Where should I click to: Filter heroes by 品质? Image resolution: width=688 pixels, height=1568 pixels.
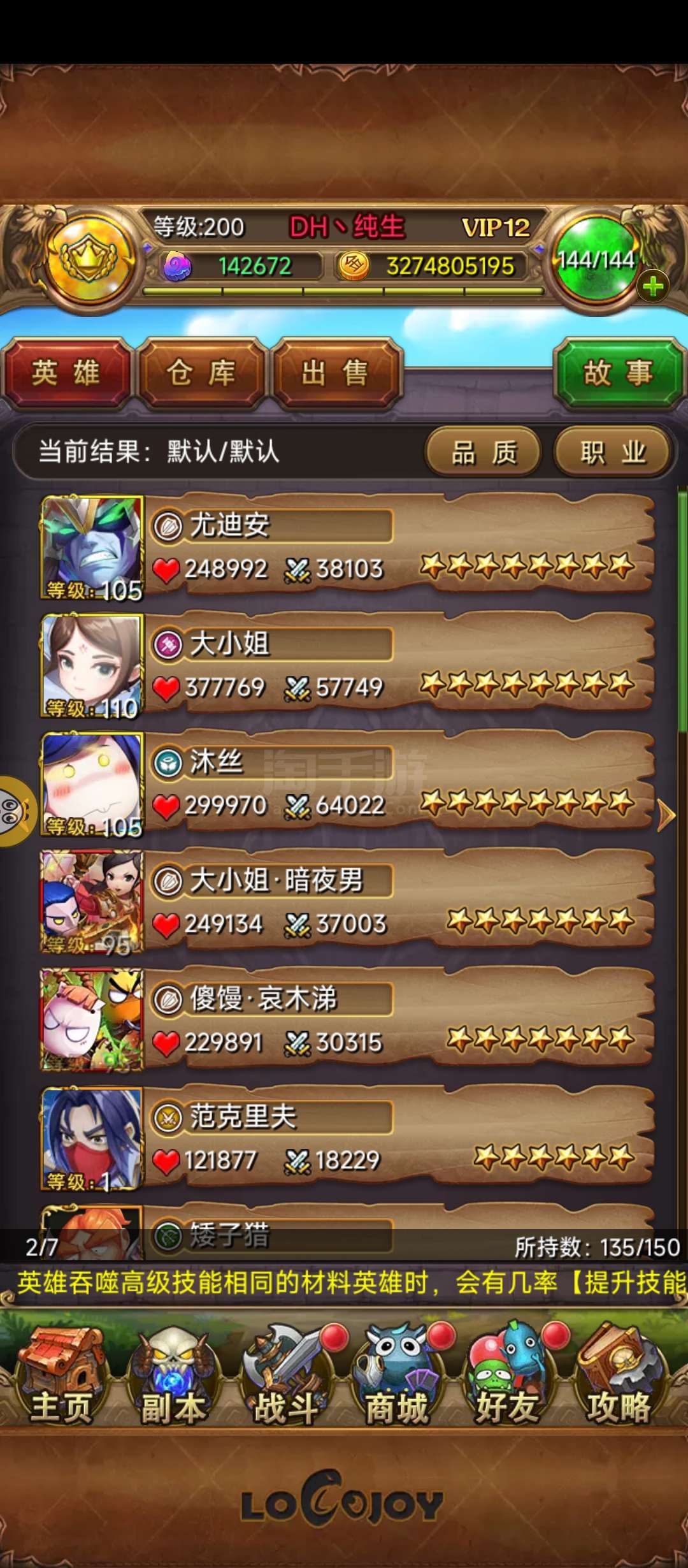click(484, 453)
